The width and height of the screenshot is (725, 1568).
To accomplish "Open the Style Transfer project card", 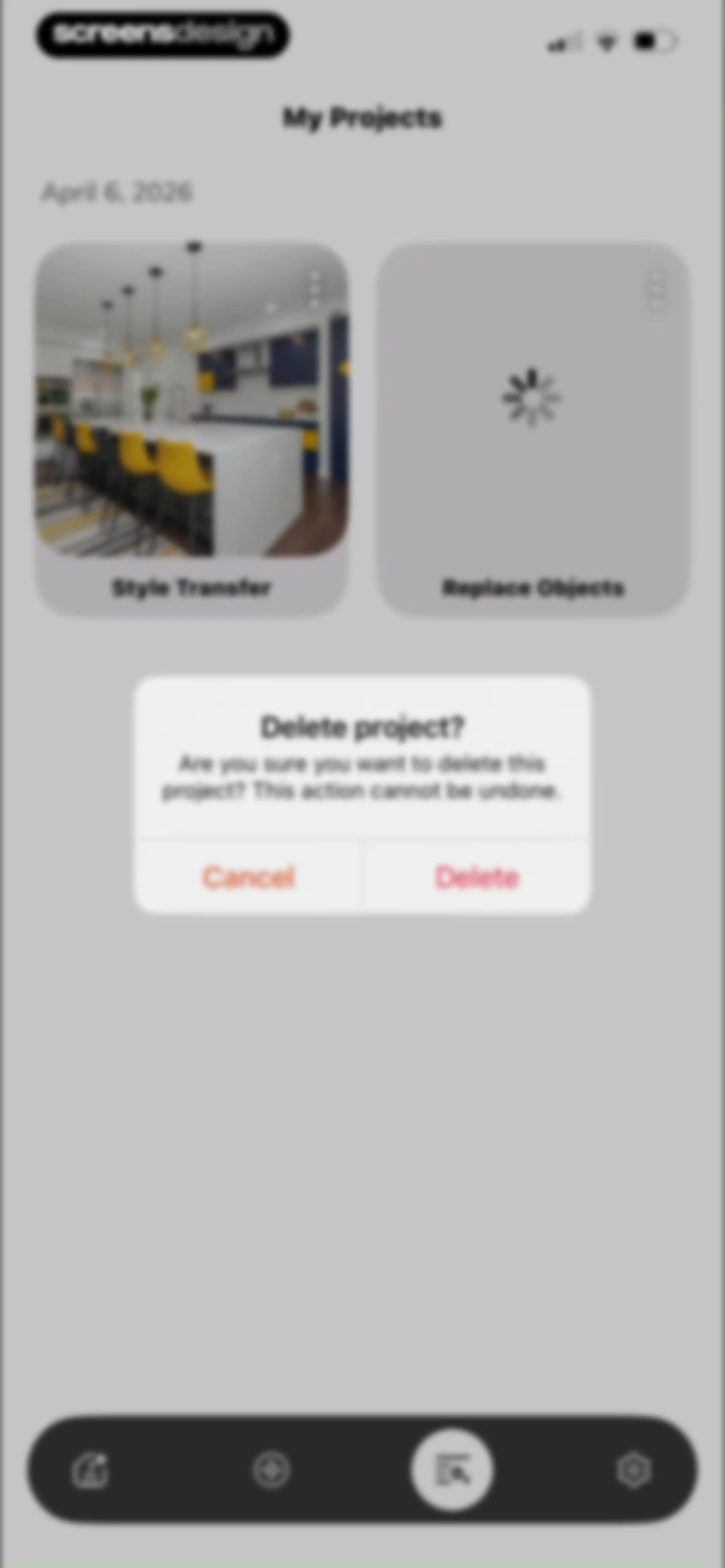I will point(191,429).
